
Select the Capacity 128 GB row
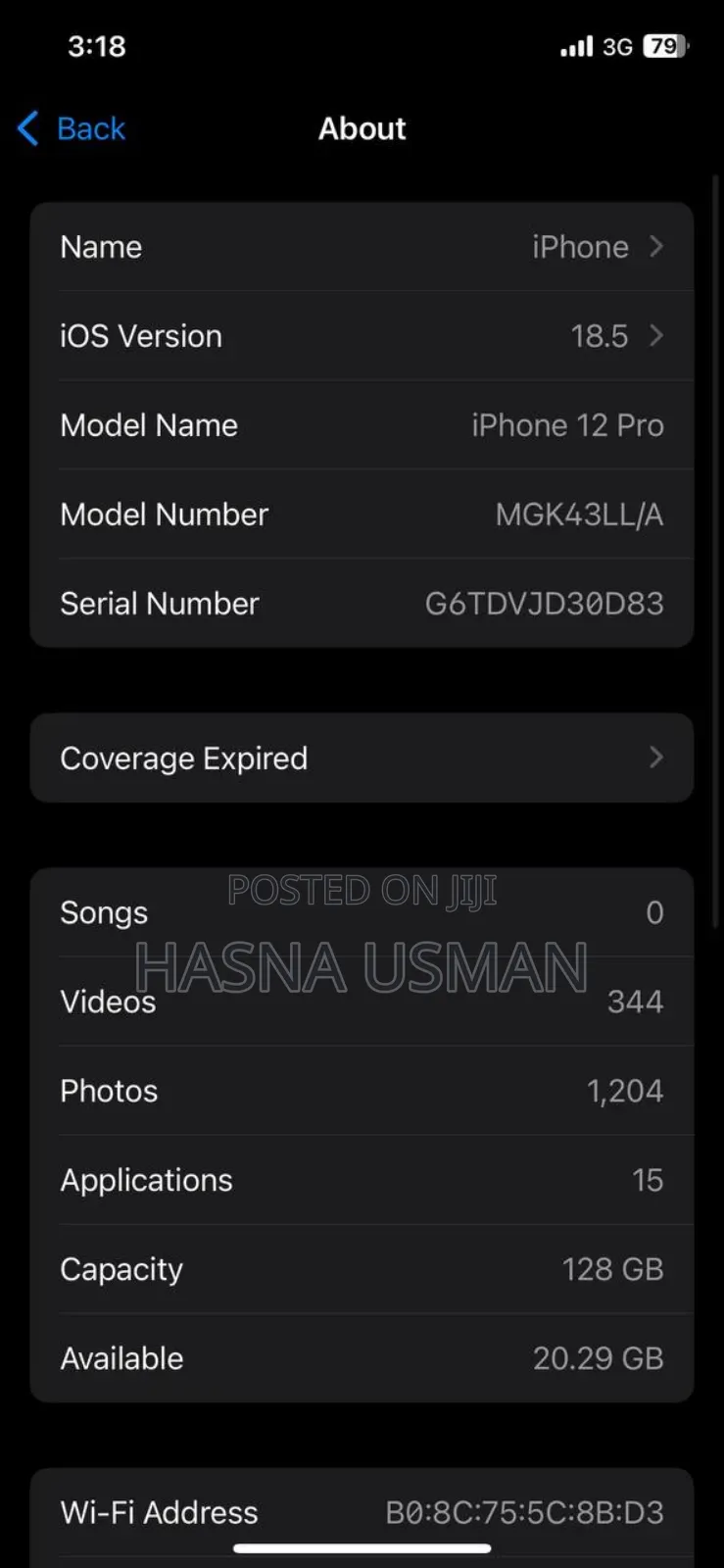(x=362, y=1269)
